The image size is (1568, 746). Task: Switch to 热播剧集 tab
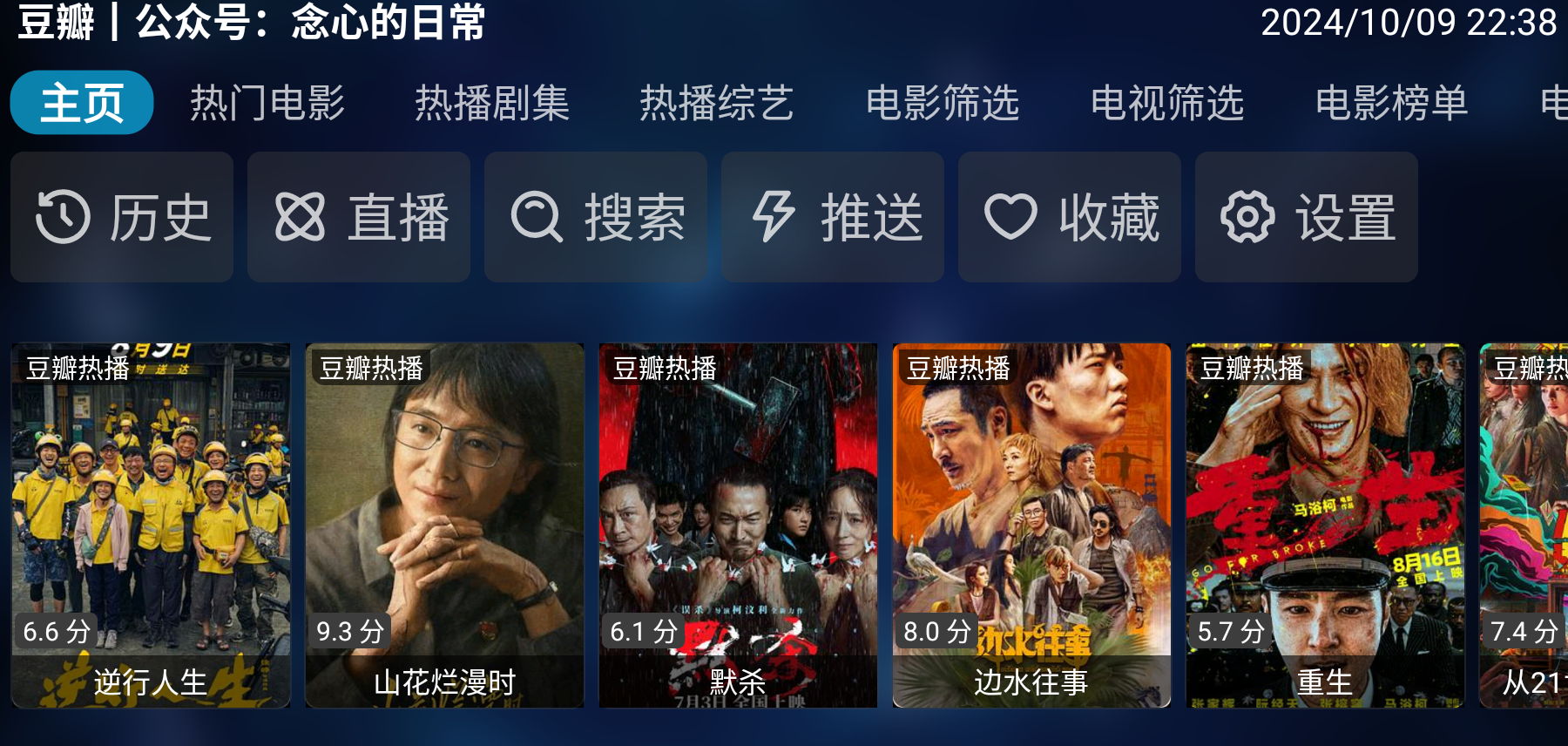click(x=492, y=103)
